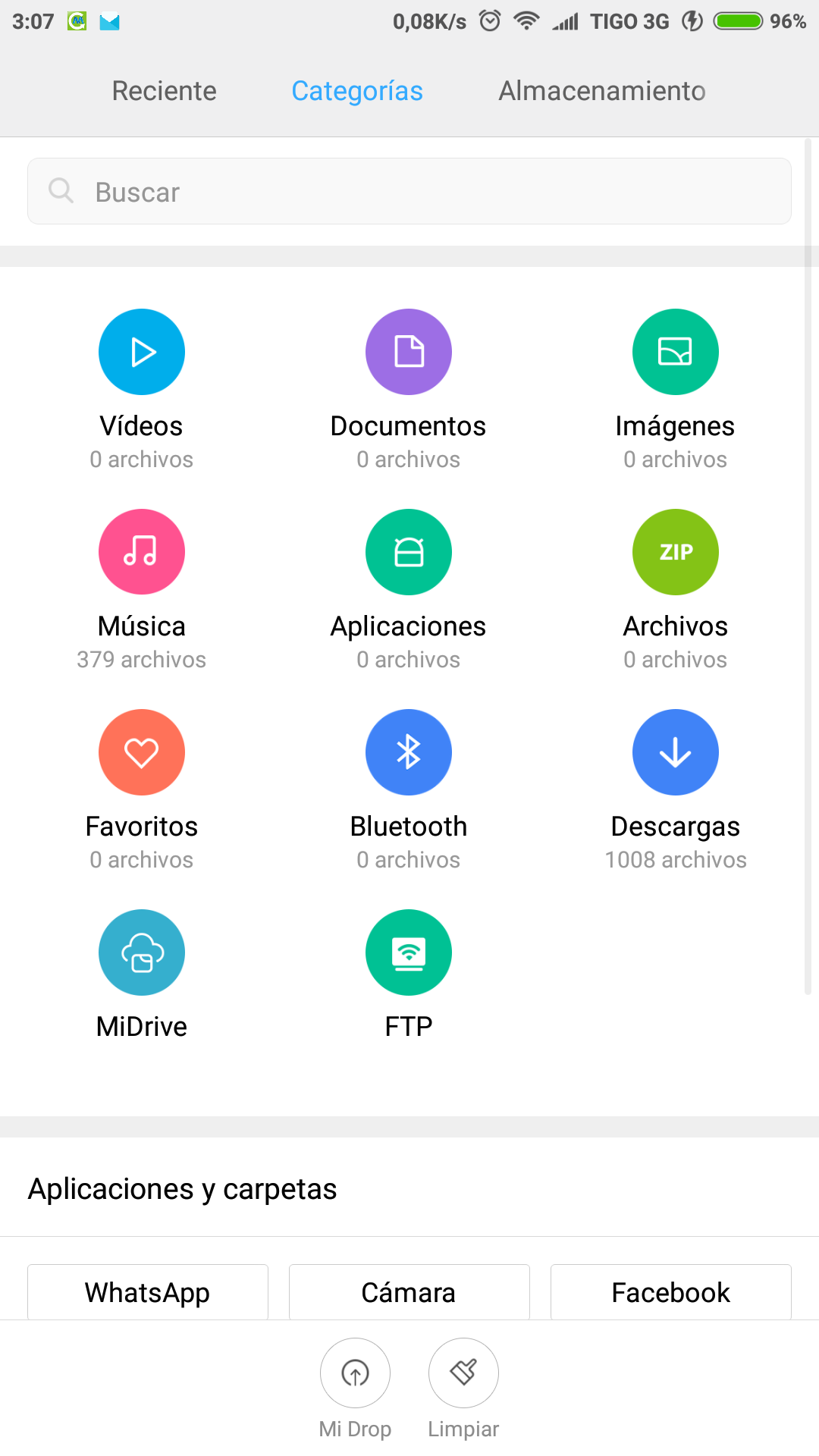Switch to the Reciente tab
819x1456 pixels.
point(164,91)
